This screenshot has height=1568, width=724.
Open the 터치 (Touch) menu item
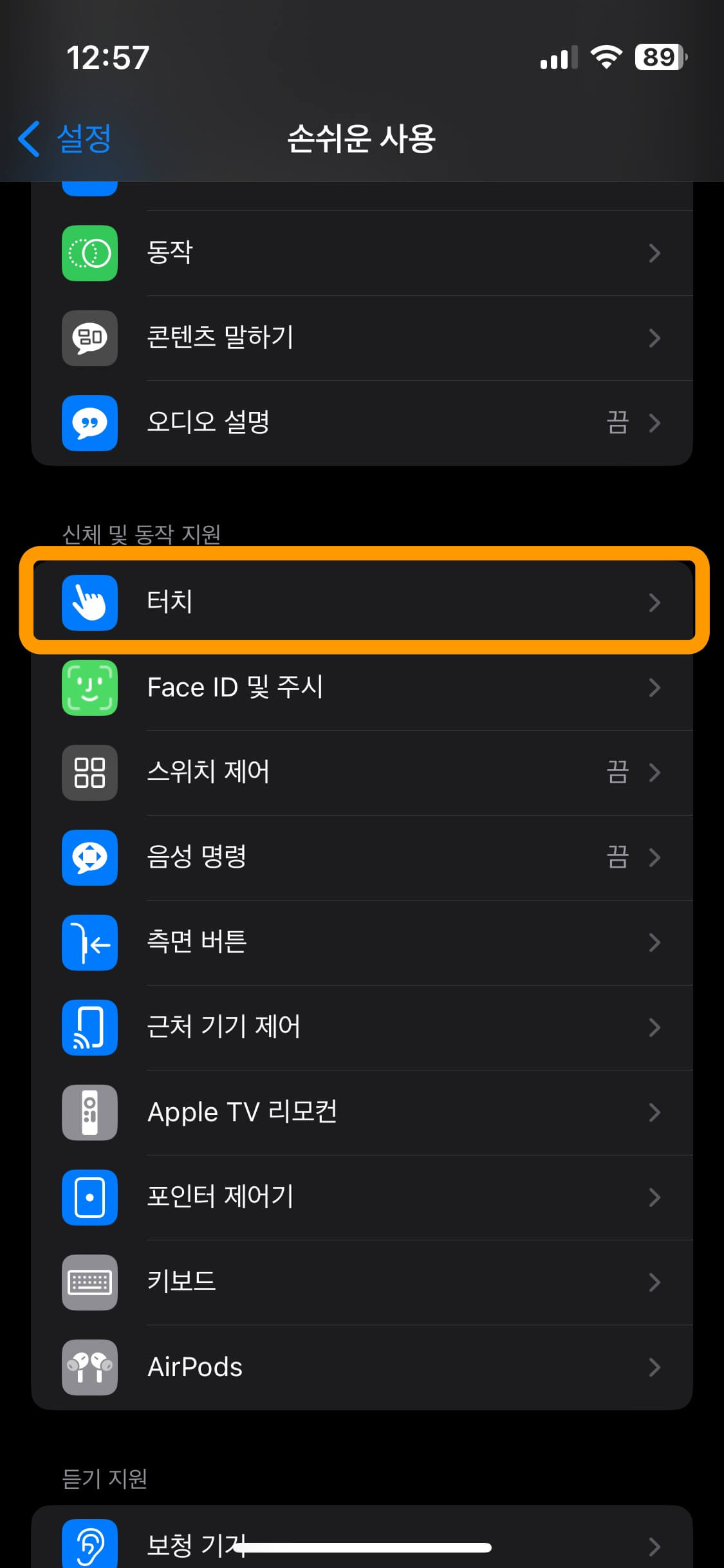(x=360, y=602)
